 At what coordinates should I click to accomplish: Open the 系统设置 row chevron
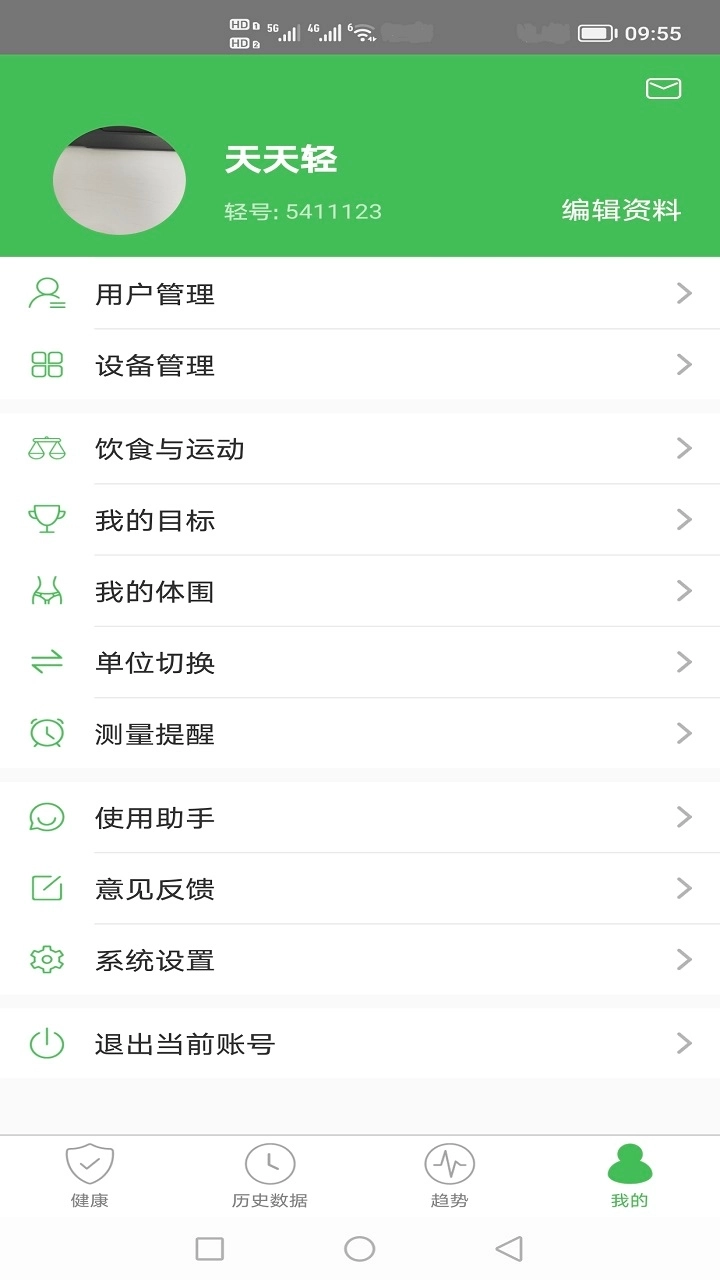point(684,960)
